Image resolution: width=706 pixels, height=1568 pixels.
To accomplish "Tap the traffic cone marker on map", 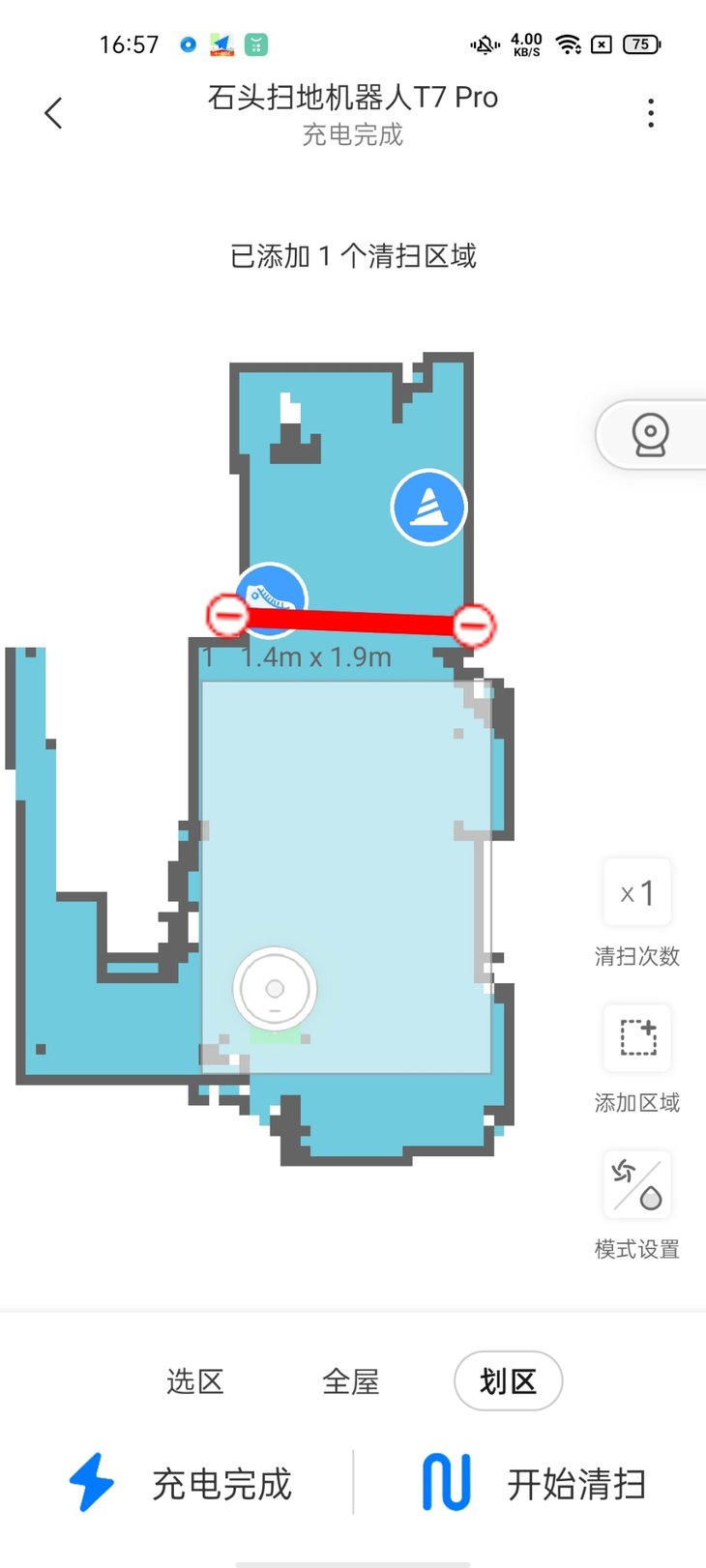I will (x=428, y=507).
